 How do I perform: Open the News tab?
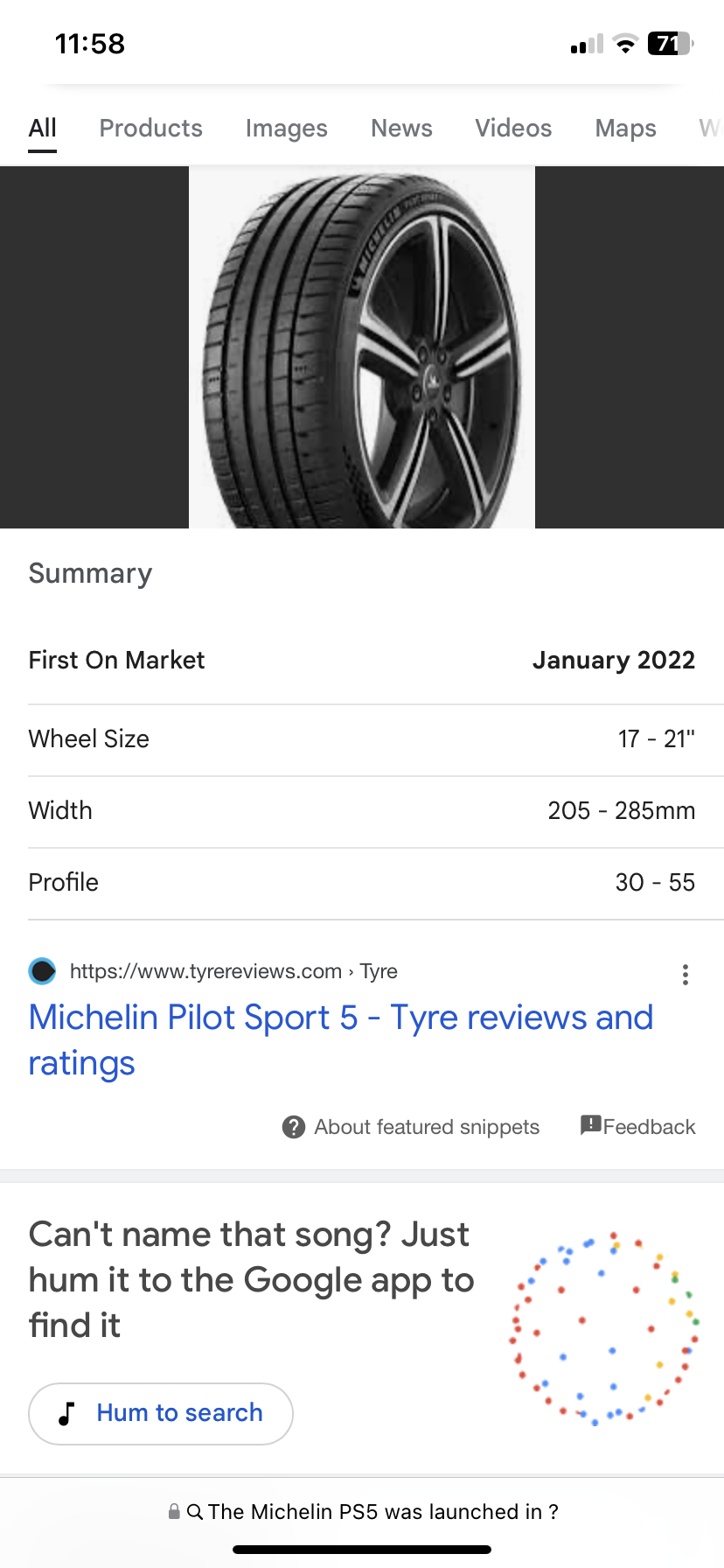coord(401,129)
